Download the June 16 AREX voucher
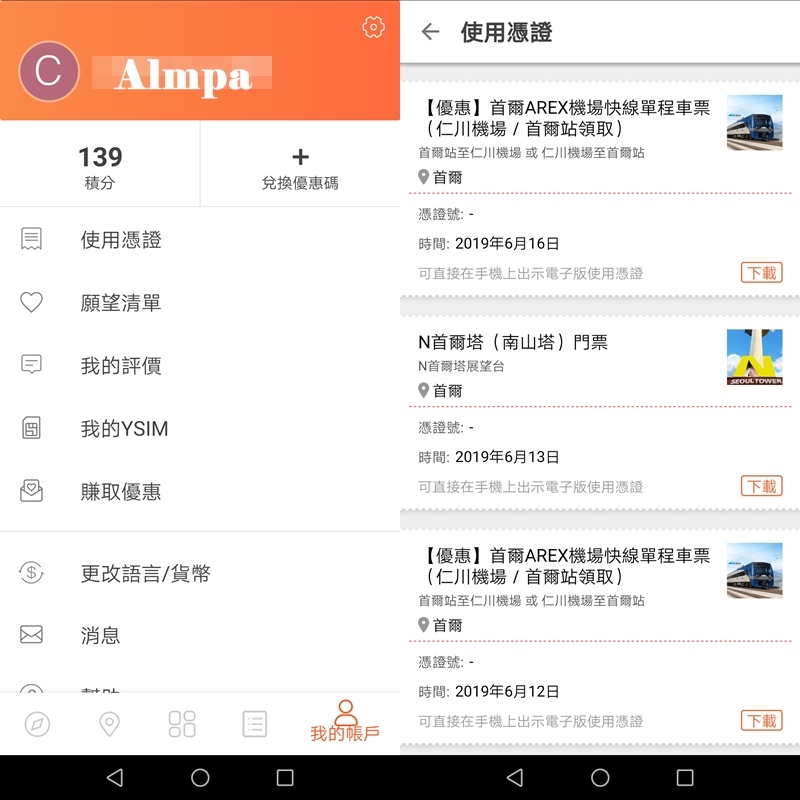This screenshot has height=800, width=800. (x=761, y=272)
